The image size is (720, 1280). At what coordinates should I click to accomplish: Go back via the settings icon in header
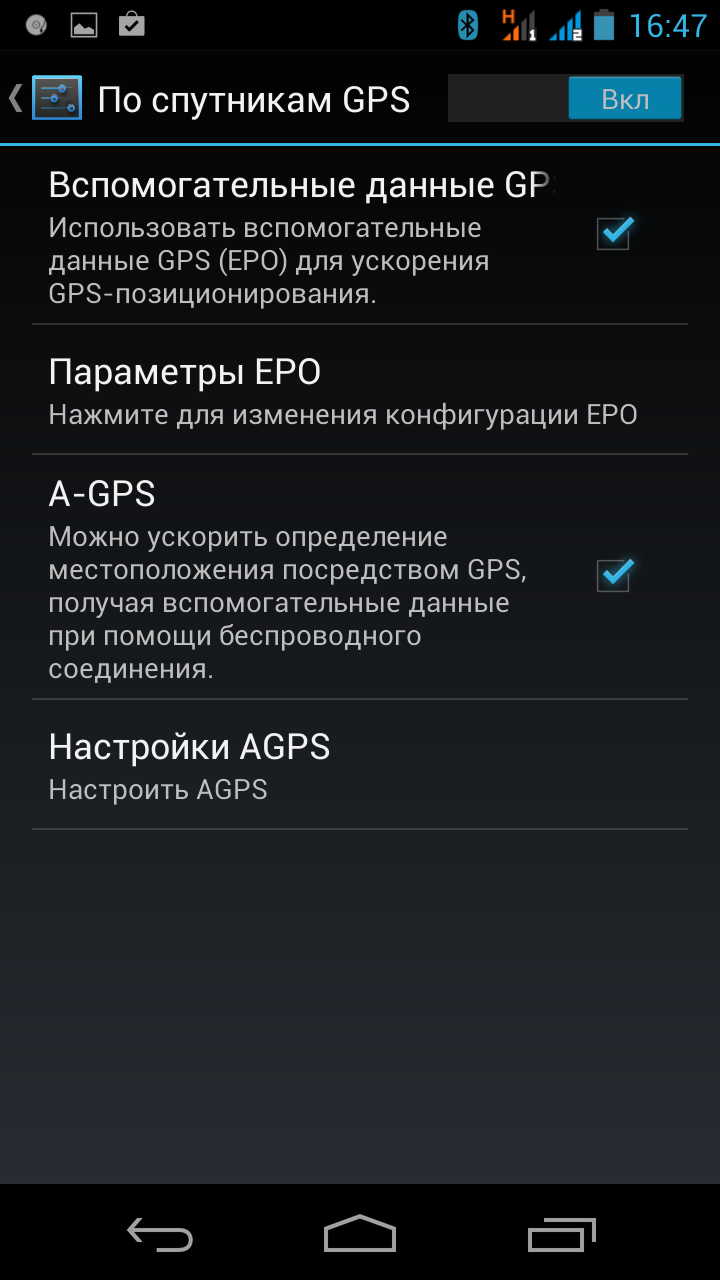[x=55, y=99]
